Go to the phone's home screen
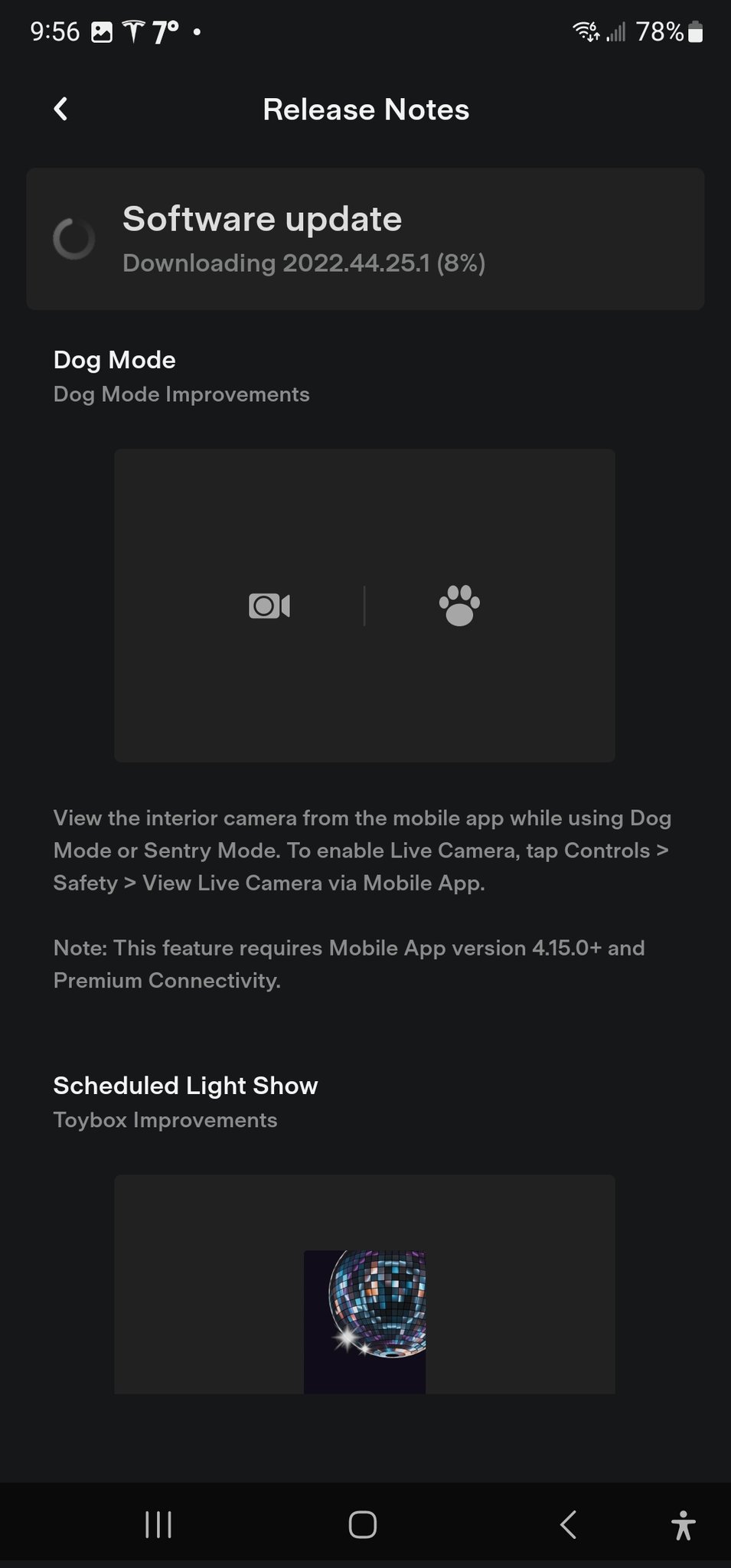This screenshot has width=731, height=1568. click(363, 1524)
